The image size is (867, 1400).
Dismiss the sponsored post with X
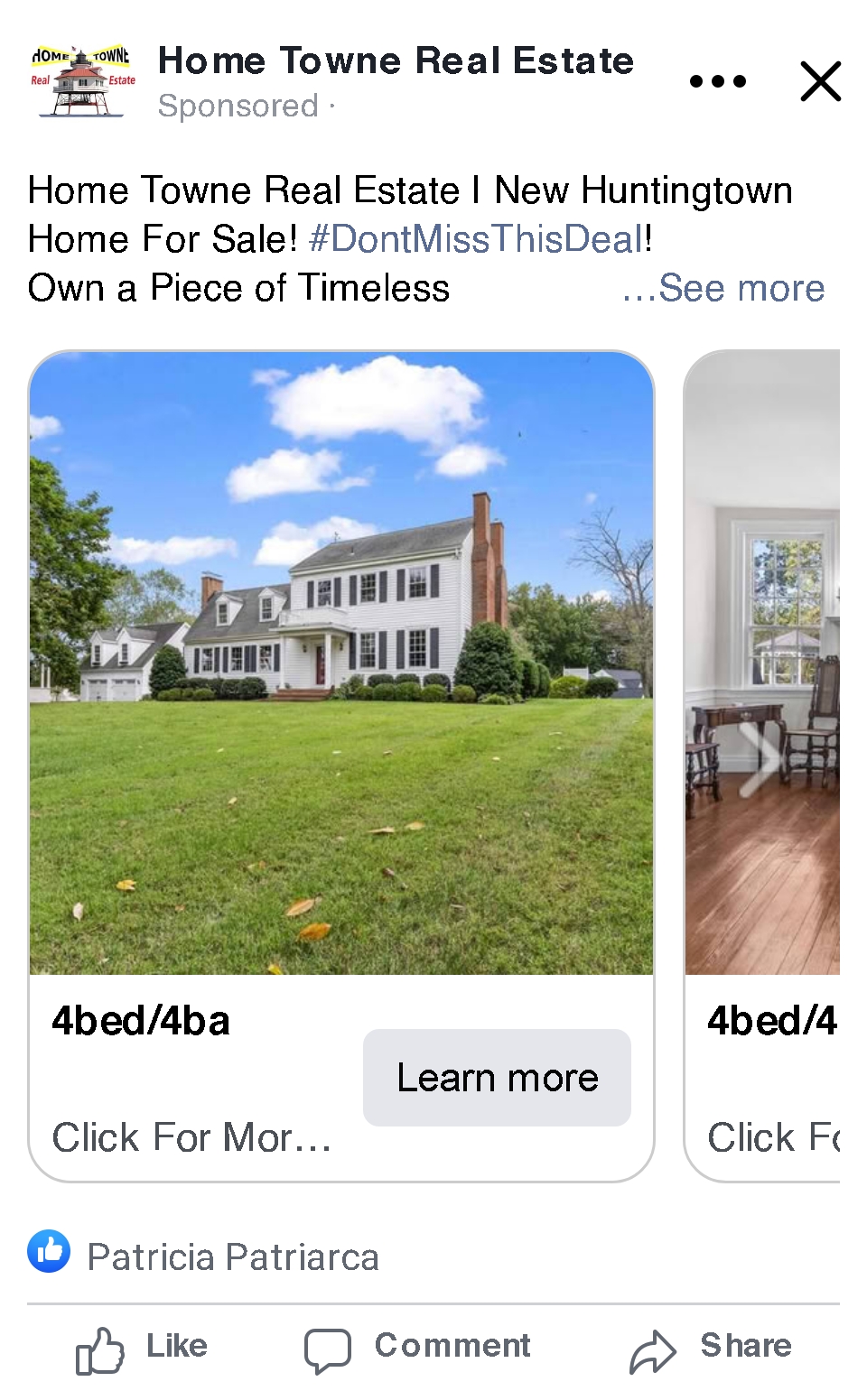point(820,81)
